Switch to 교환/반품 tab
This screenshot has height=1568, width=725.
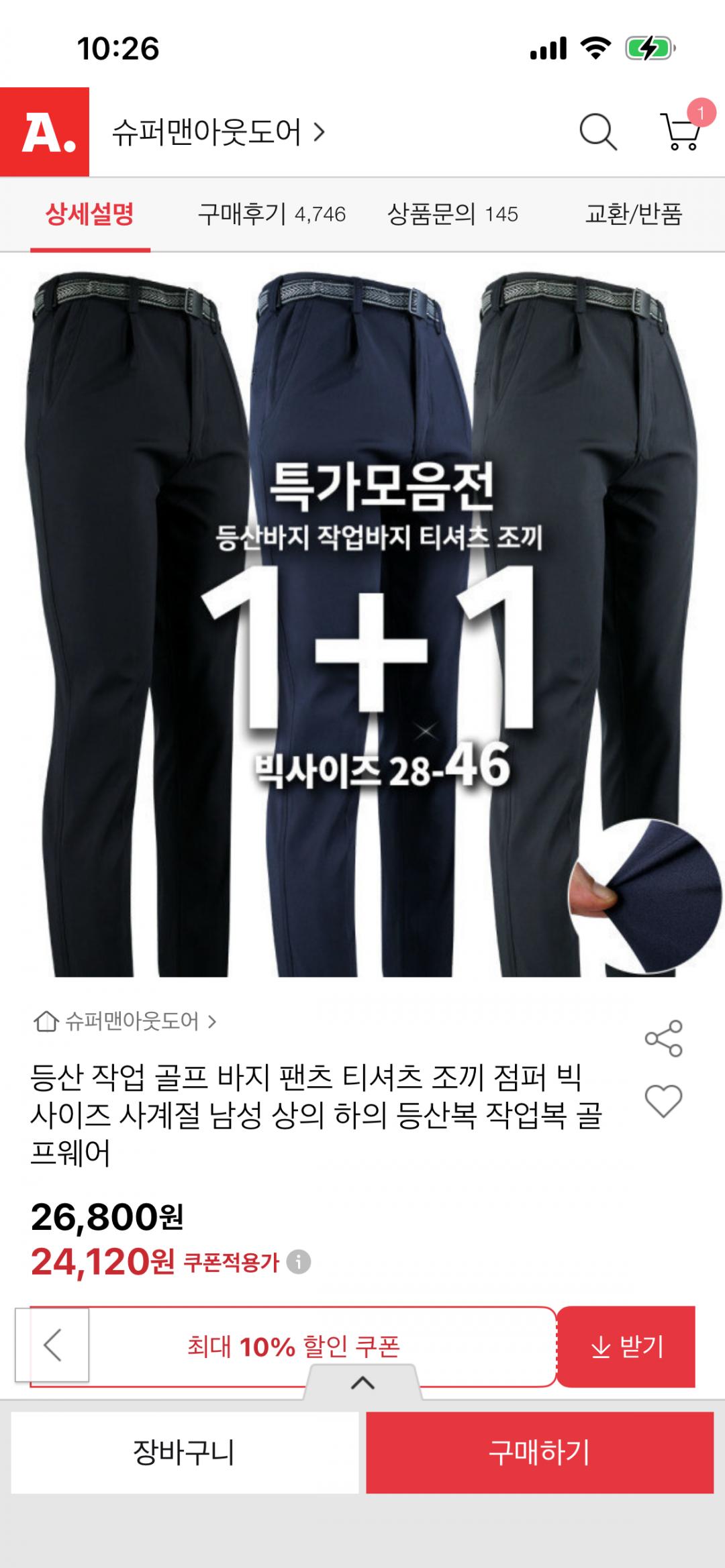633,215
